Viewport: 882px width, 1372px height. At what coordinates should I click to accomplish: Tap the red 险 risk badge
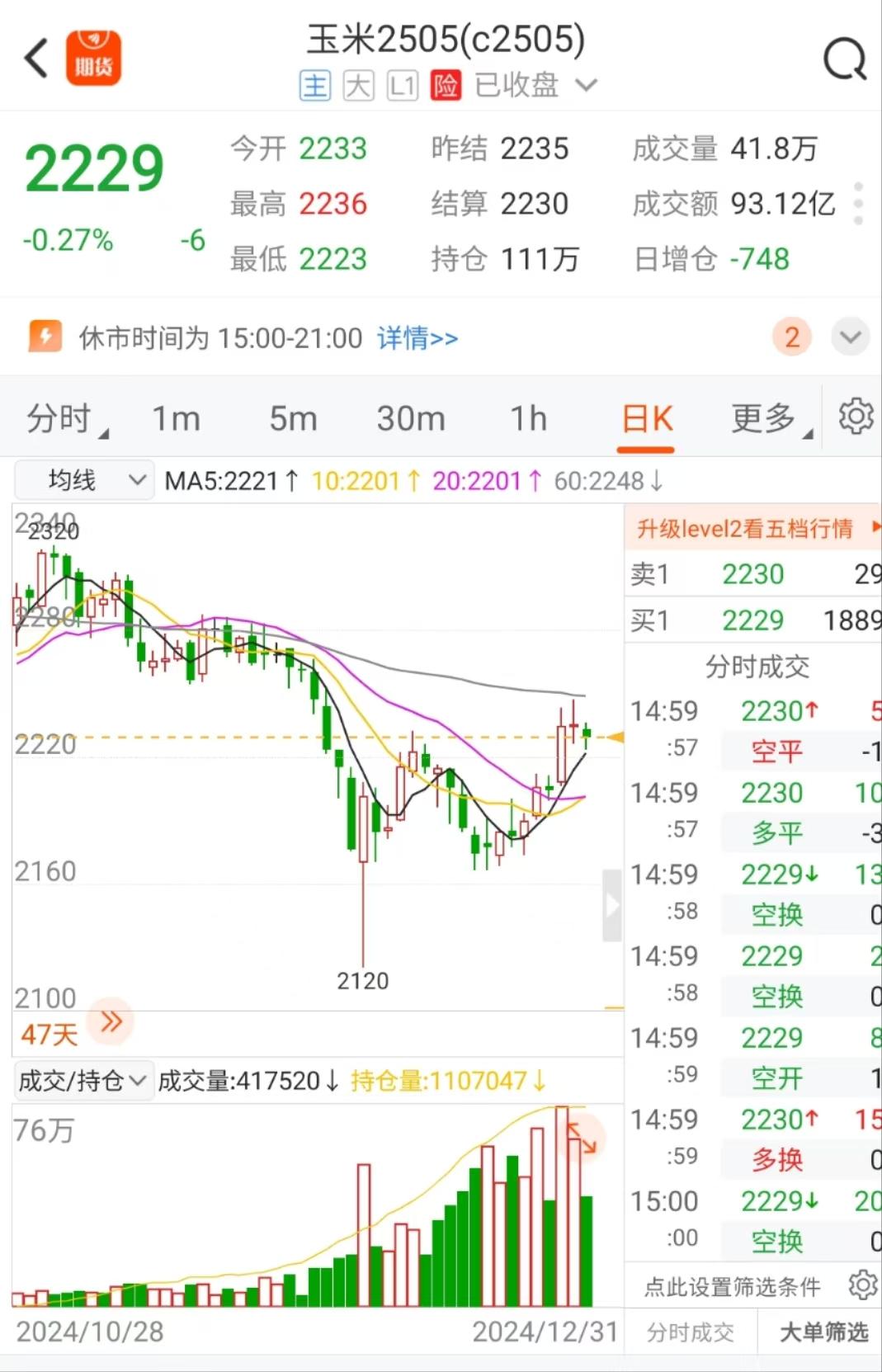[445, 84]
